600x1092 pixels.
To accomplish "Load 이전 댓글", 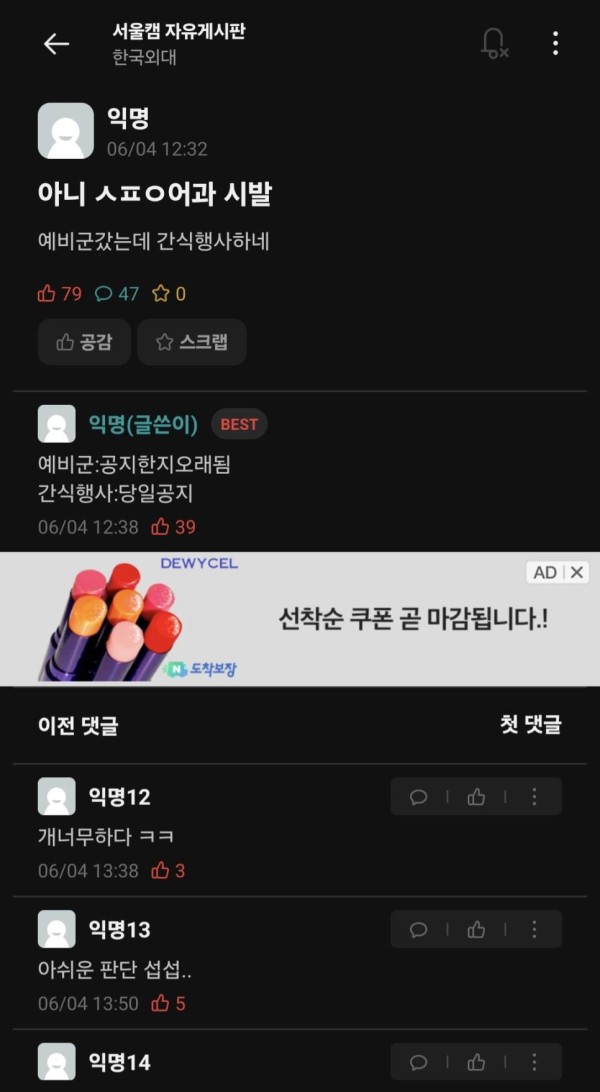I will (78, 726).
